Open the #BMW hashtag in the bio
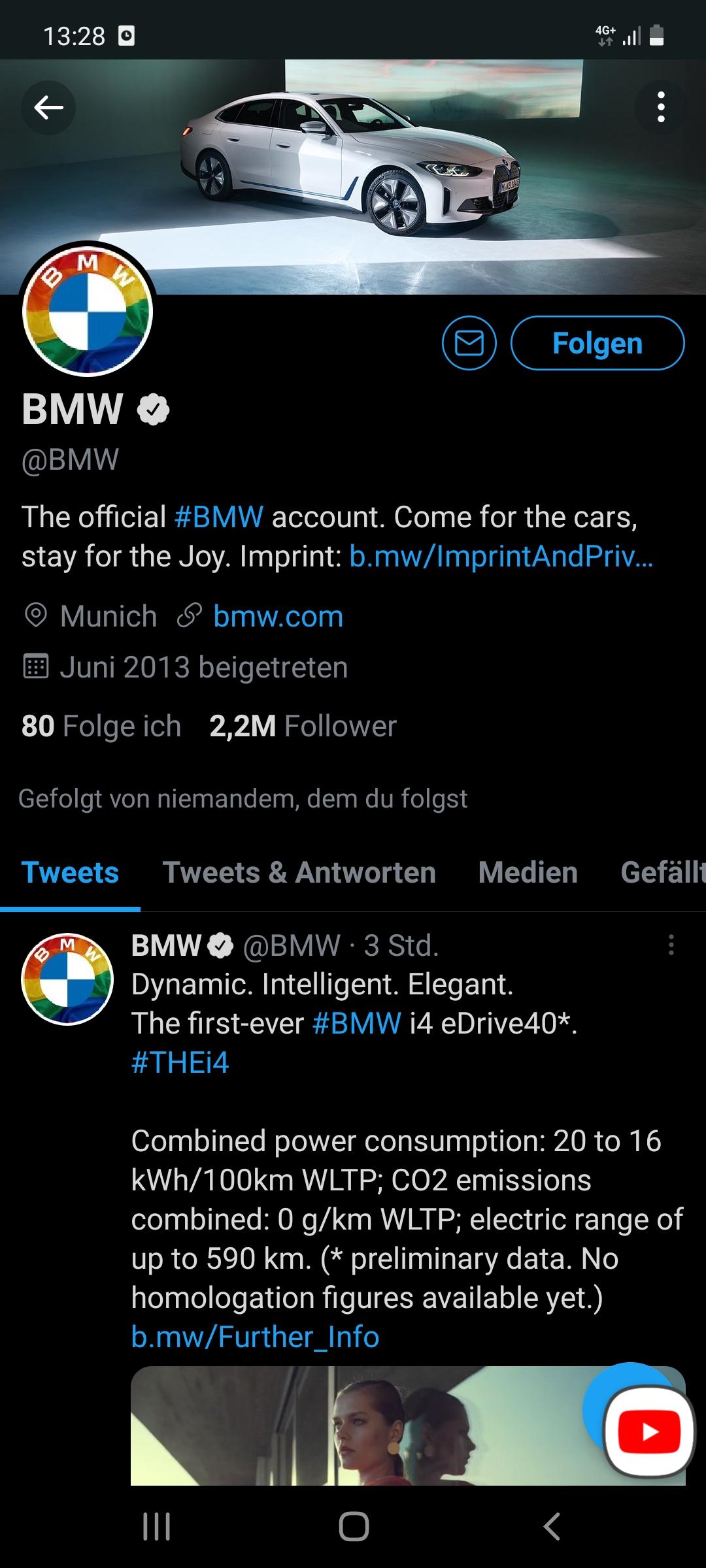The width and height of the screenshot is (706, 1568). (x=219, y=517)
